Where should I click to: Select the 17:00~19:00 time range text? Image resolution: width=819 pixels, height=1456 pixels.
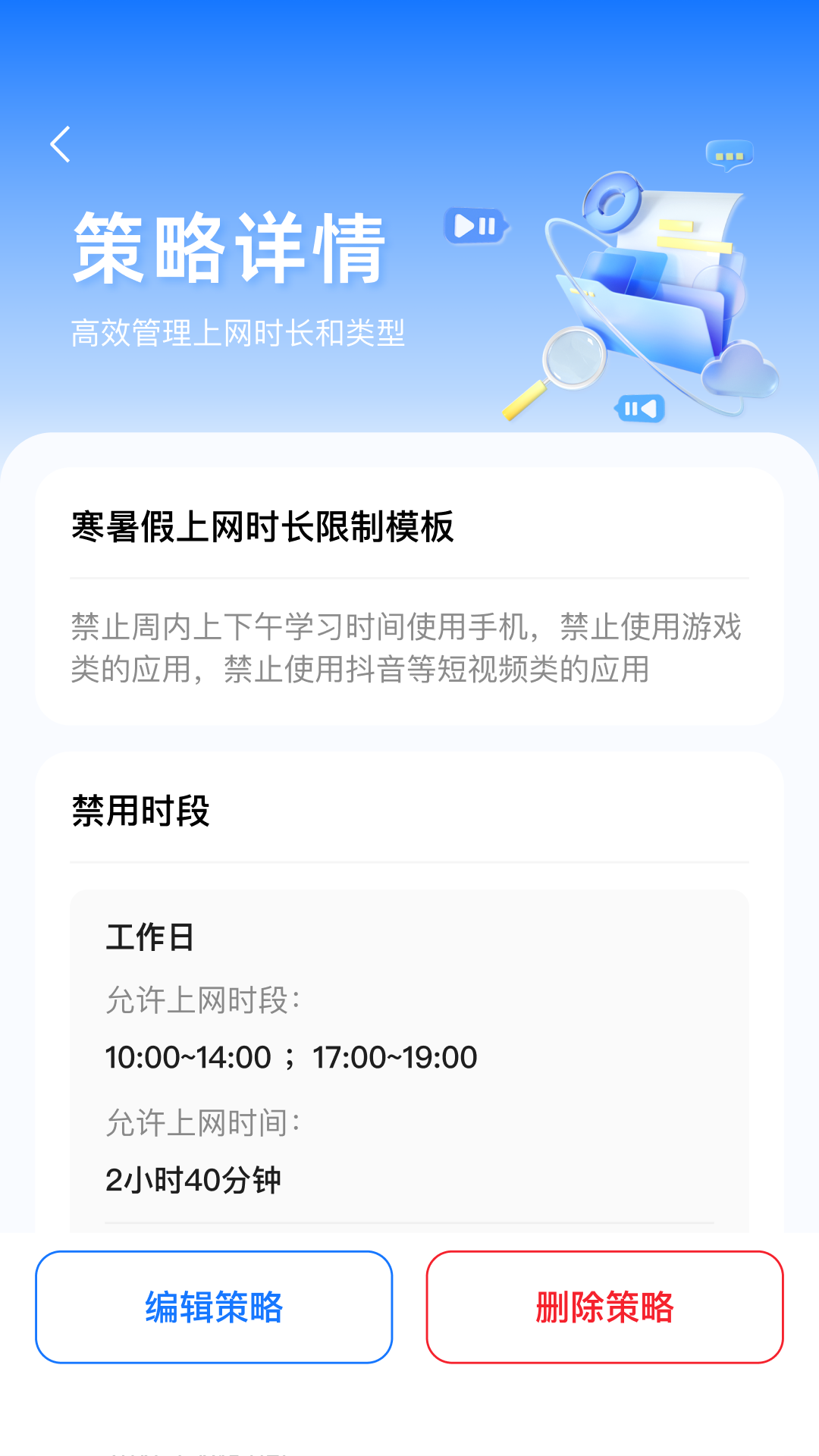coord(395,1056)
